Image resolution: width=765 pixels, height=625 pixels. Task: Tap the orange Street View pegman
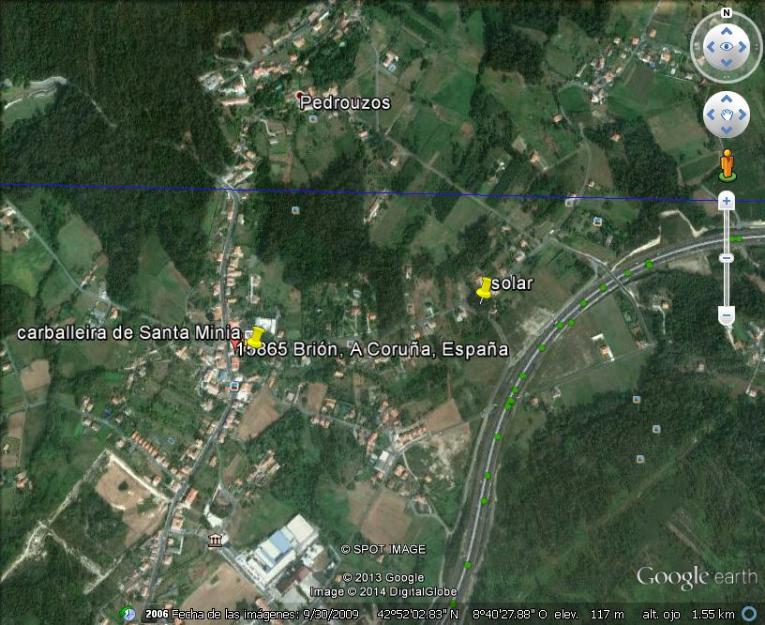pos(727,163)
